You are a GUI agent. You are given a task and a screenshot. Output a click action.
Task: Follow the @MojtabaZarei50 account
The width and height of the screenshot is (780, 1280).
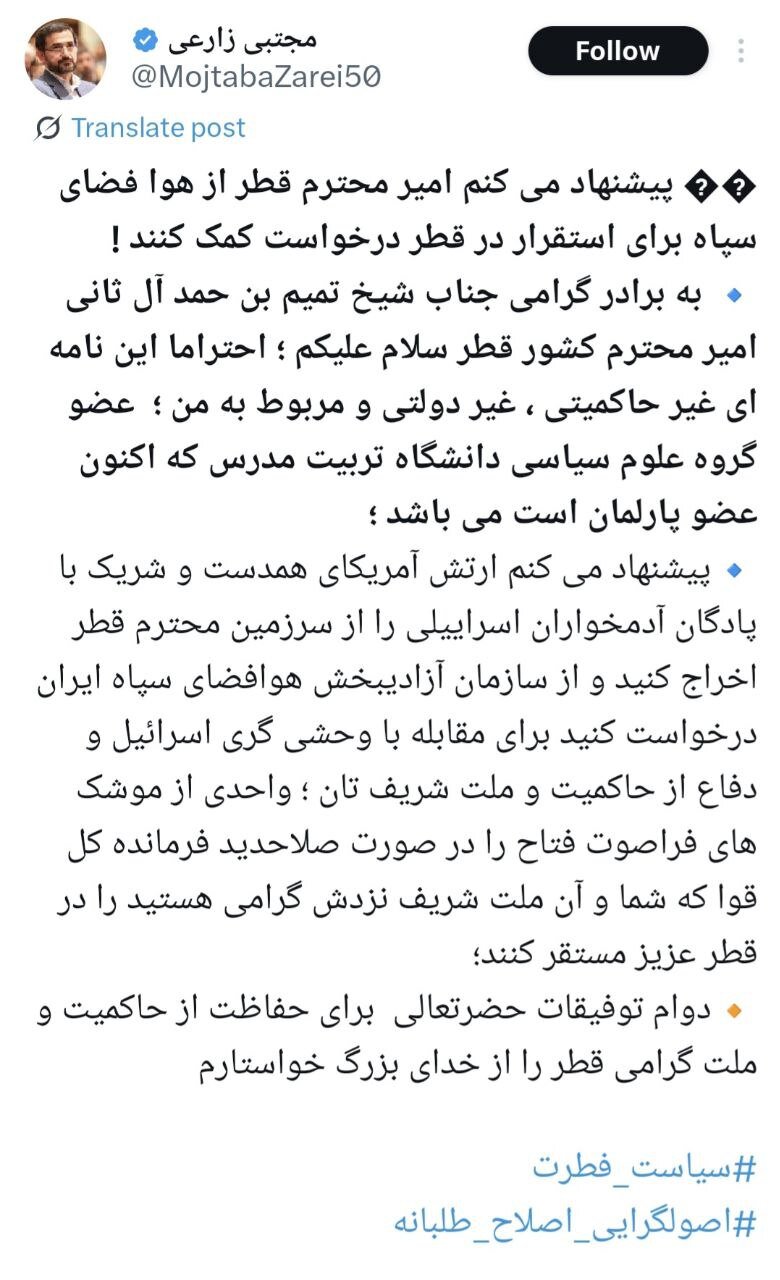click(x=617, y=51)
